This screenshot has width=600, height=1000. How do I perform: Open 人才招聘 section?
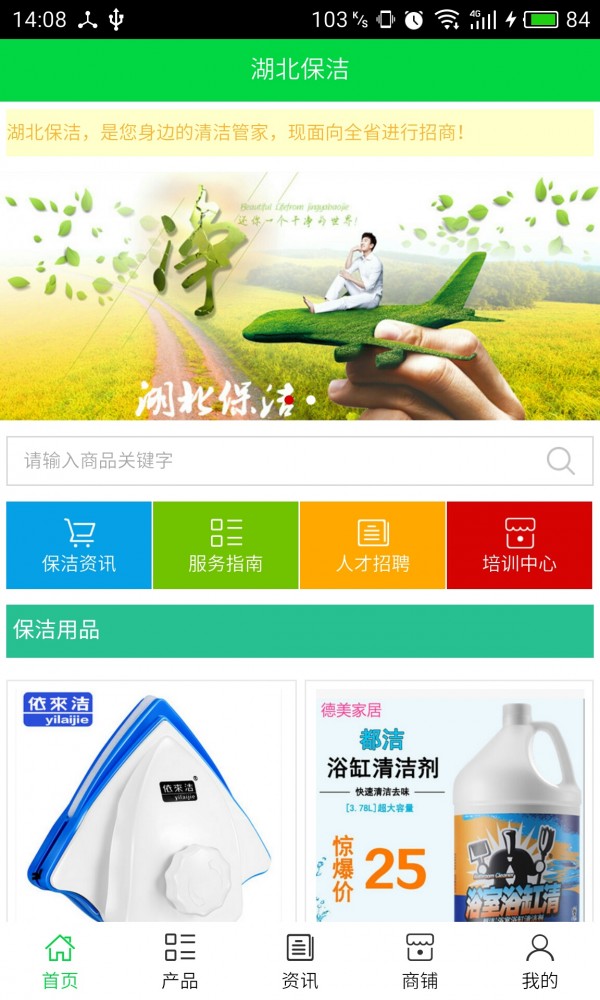point(372,545)
